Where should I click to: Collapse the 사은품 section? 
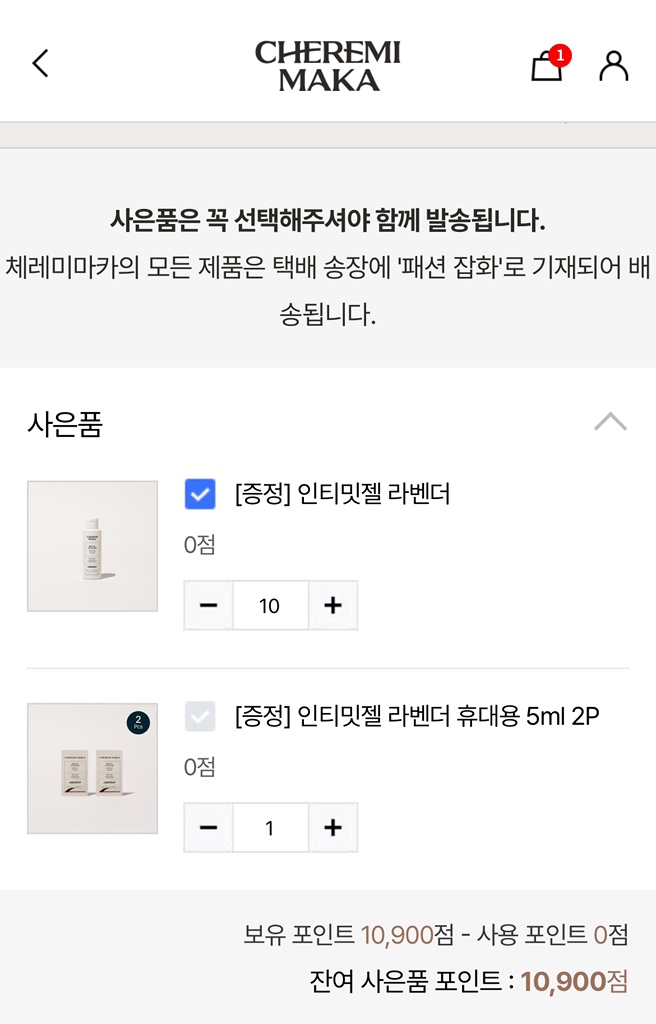pyautogui.click(x=610, y=422)
